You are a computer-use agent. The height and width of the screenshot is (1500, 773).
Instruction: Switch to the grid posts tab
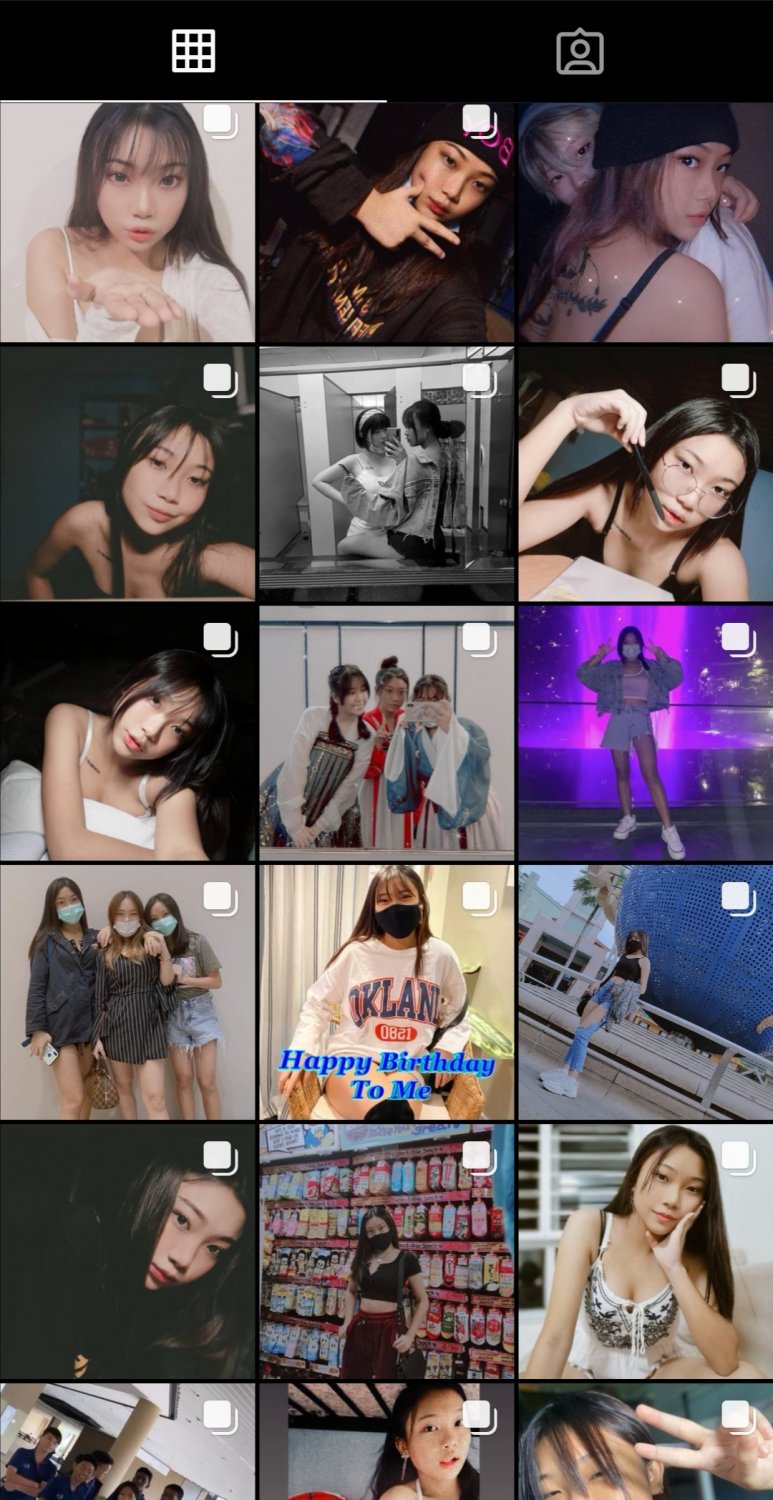(x=193, y=51)
